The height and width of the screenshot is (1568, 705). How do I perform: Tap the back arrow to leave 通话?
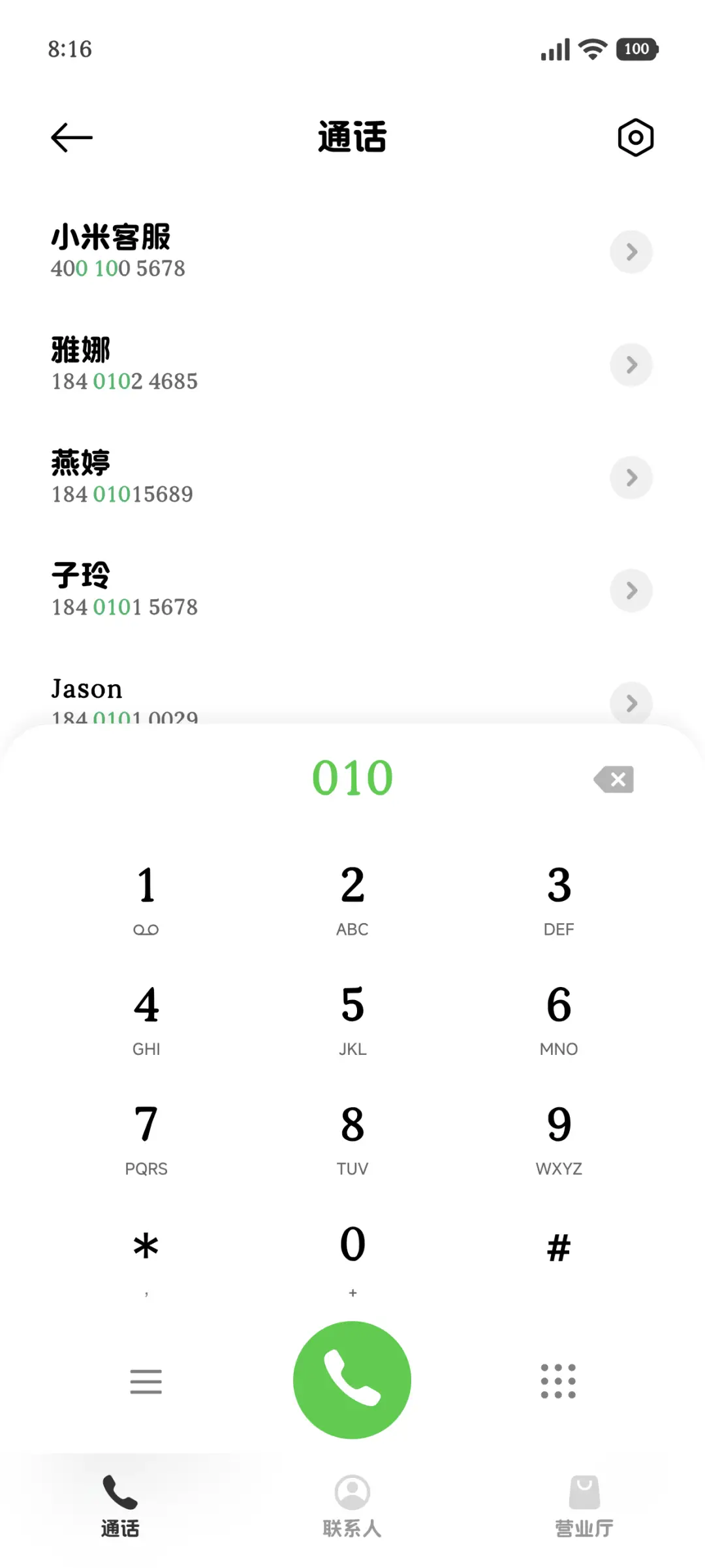(x=70, y=137)
